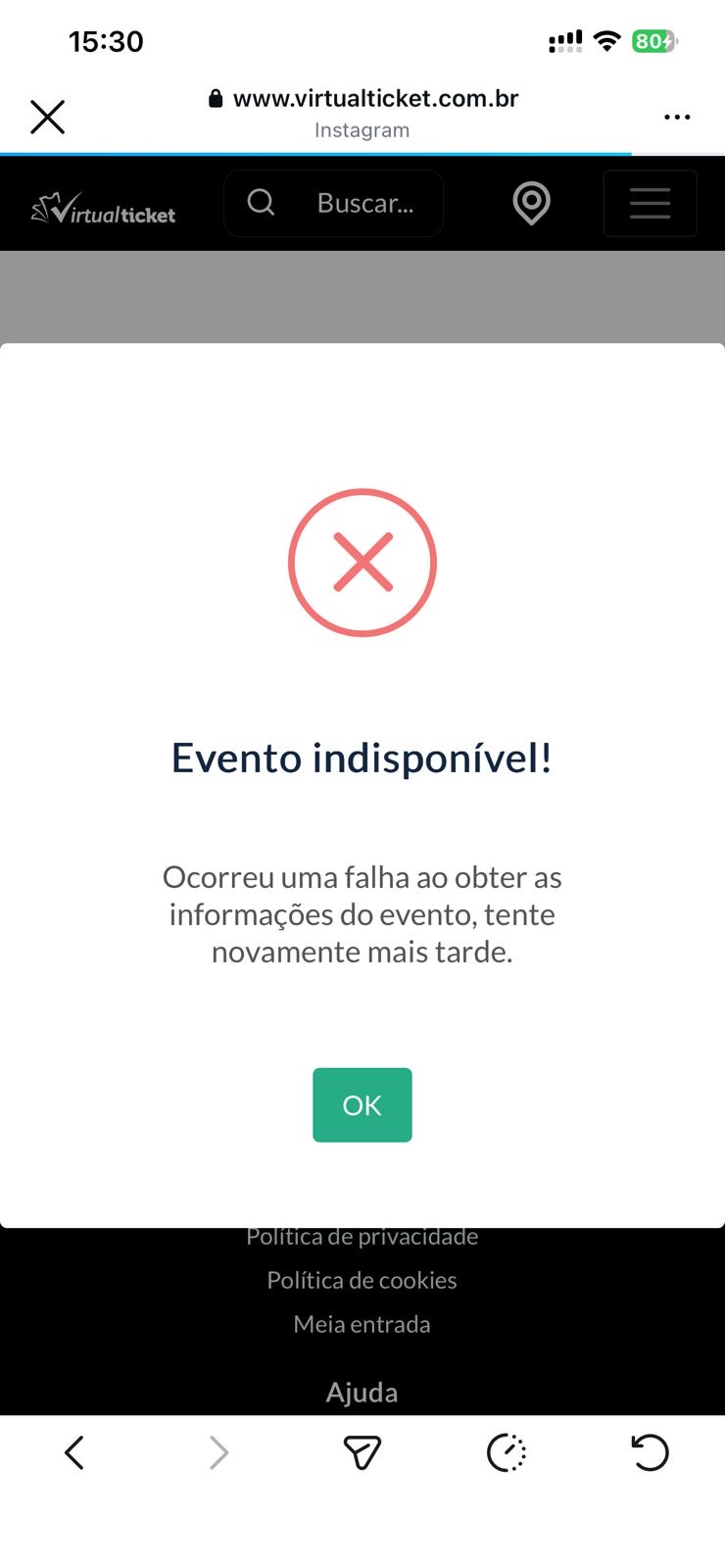Viewport: 725px width, 1568px height.
Task: Share this page via send icon
Action: pyautogui.click(x=362, y=1452)
